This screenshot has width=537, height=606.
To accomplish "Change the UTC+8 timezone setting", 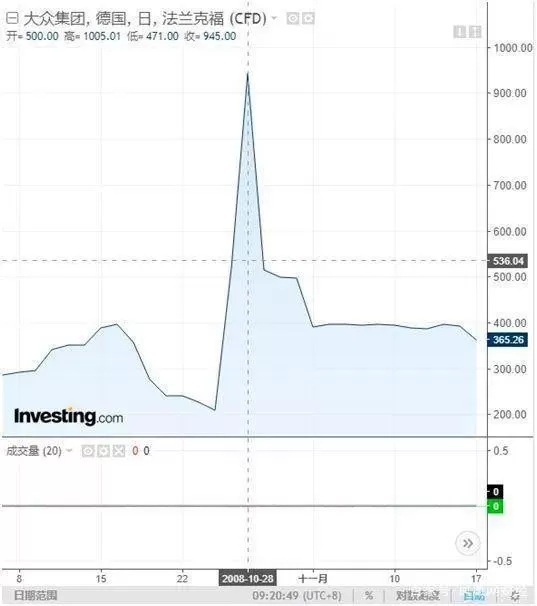I will tap(297, 596).
